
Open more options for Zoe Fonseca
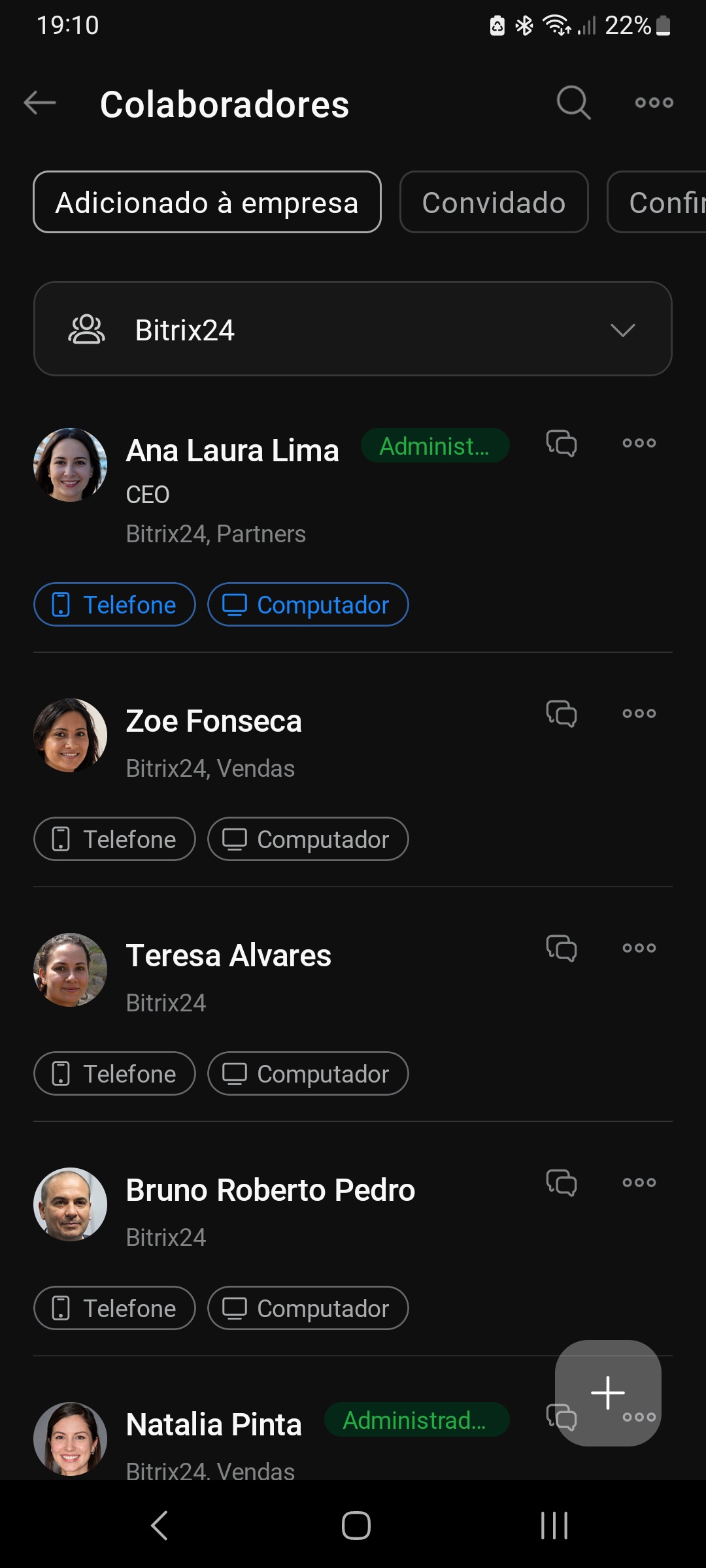639,713
